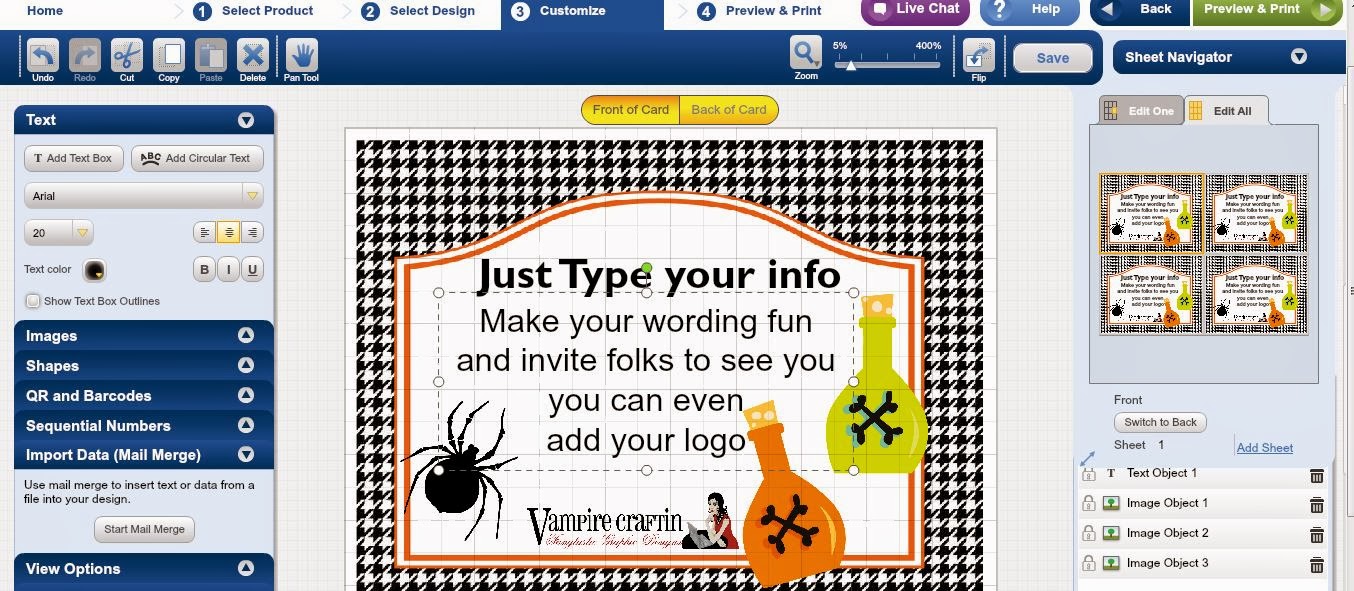Activate the Pan Tool

click(x=301, y=58)
